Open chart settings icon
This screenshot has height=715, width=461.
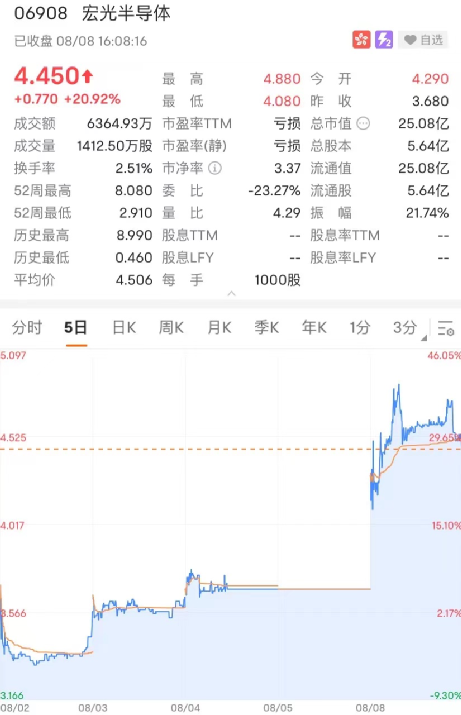tap(445, 328)
